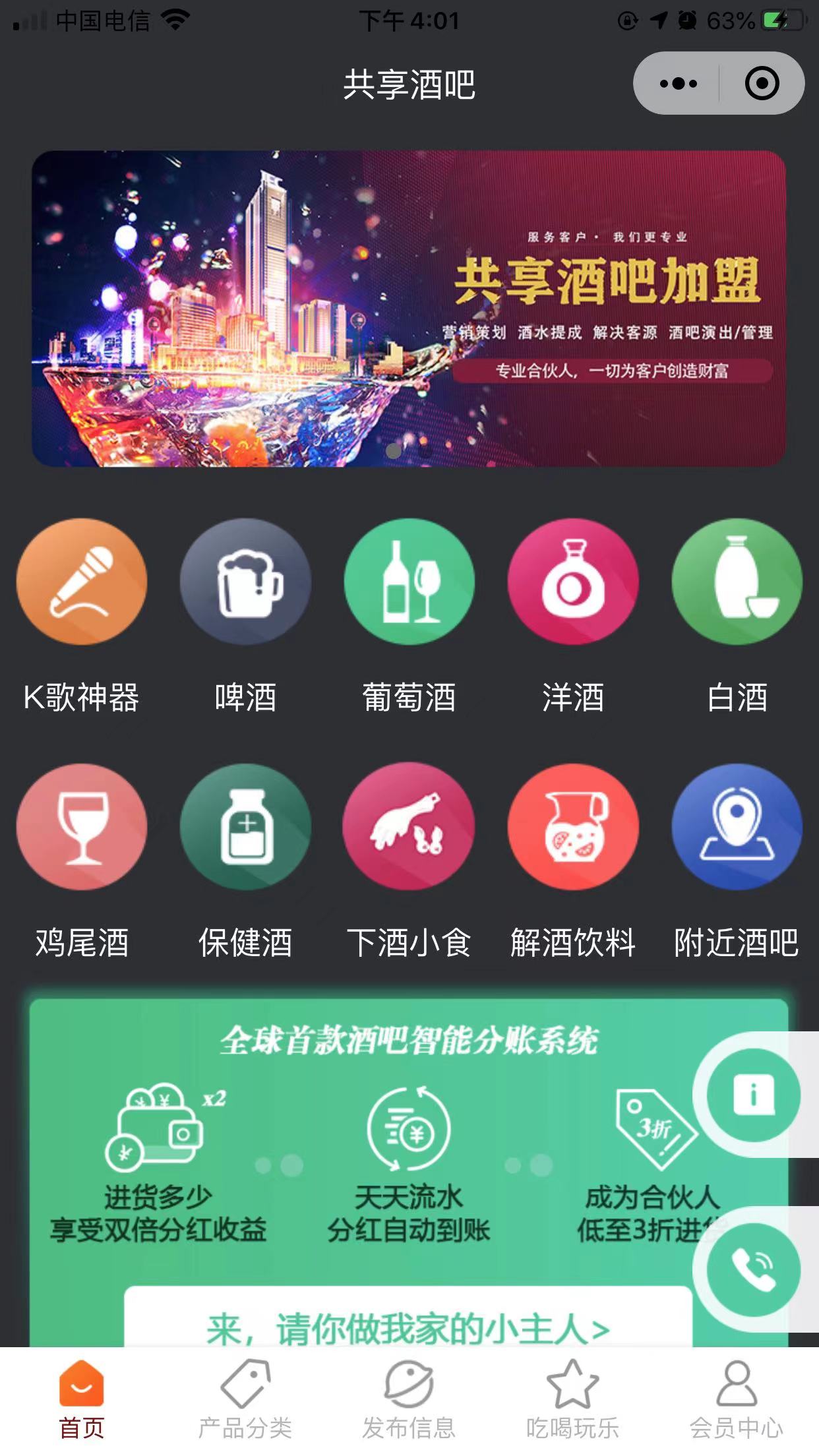The height and width of the screenshot is (1456, 819).
Task: Open the 会员中心 tab
Action: tap(736, 1399)
